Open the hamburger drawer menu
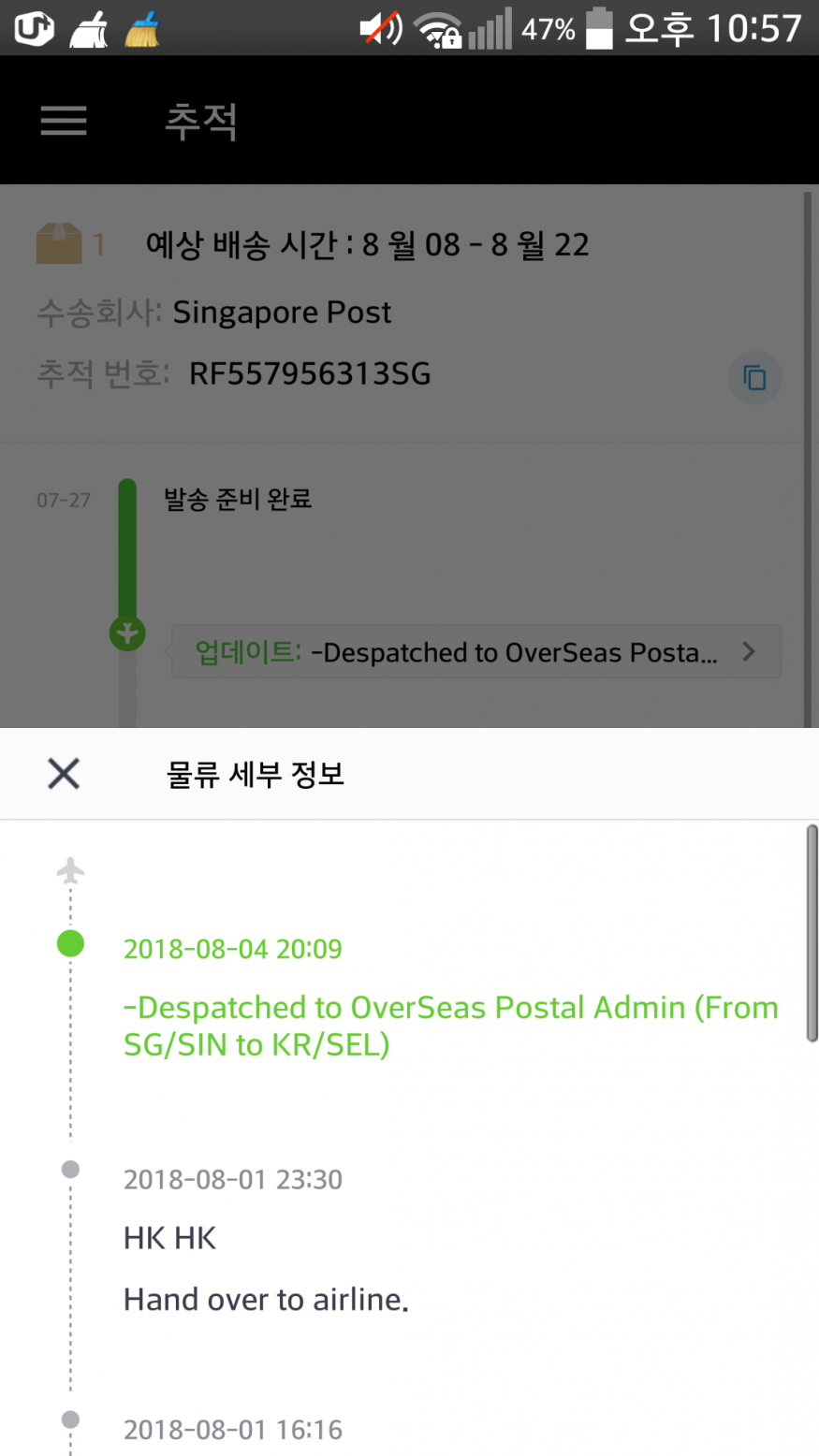Image resolution: width=819 pixels, height=1456 pixels. click(64, 121)
